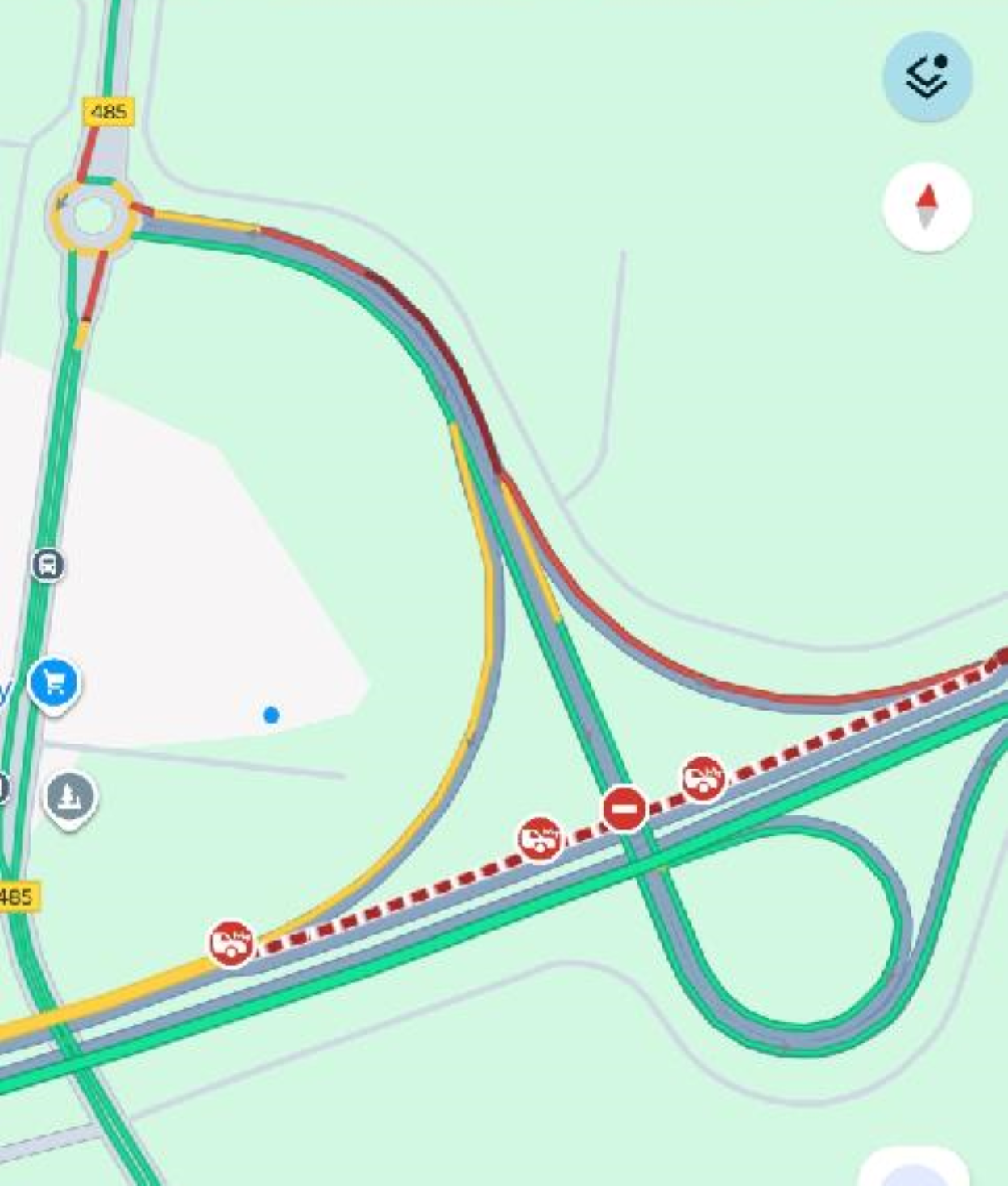
Task: Open the blue shopping cart place marker
Action: (54, 683)
